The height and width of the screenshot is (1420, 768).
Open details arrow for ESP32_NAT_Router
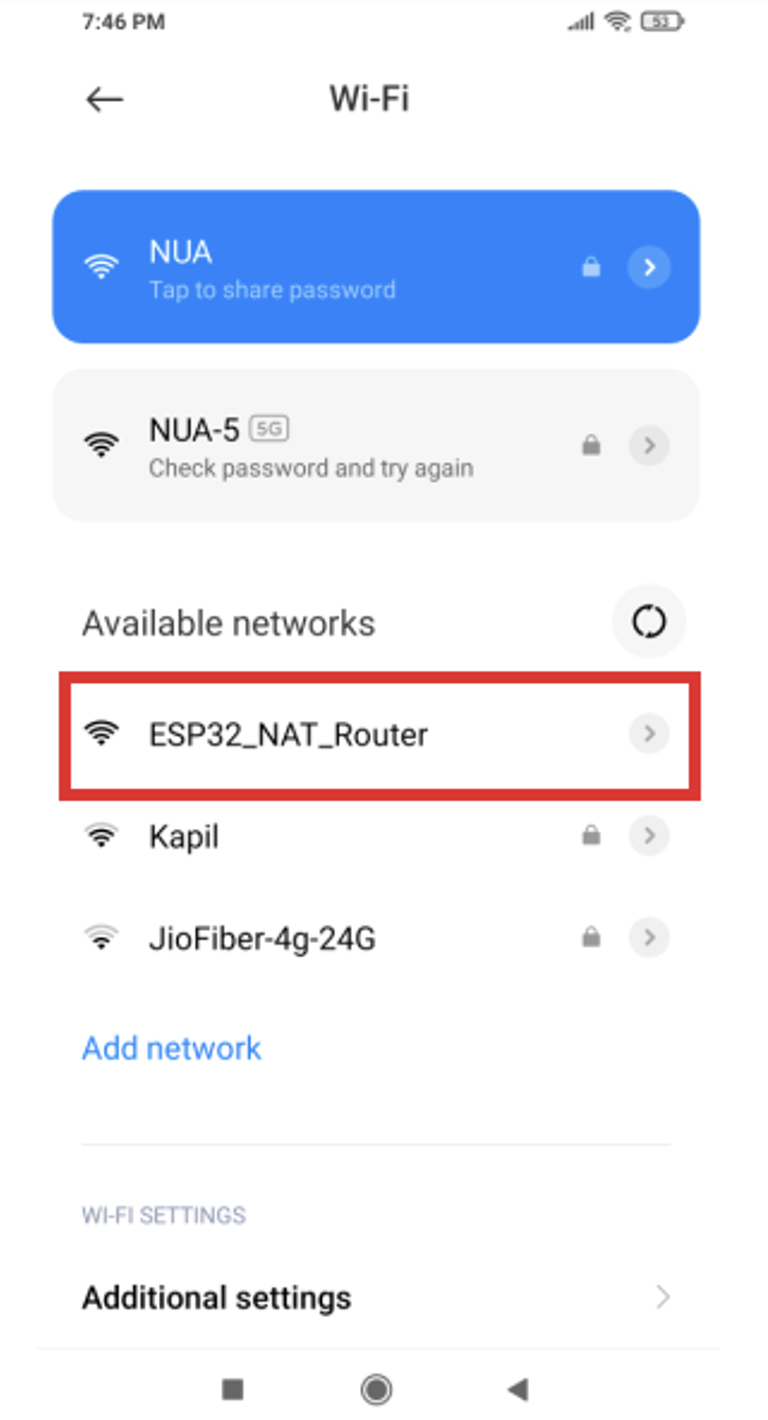click(649, 734)
